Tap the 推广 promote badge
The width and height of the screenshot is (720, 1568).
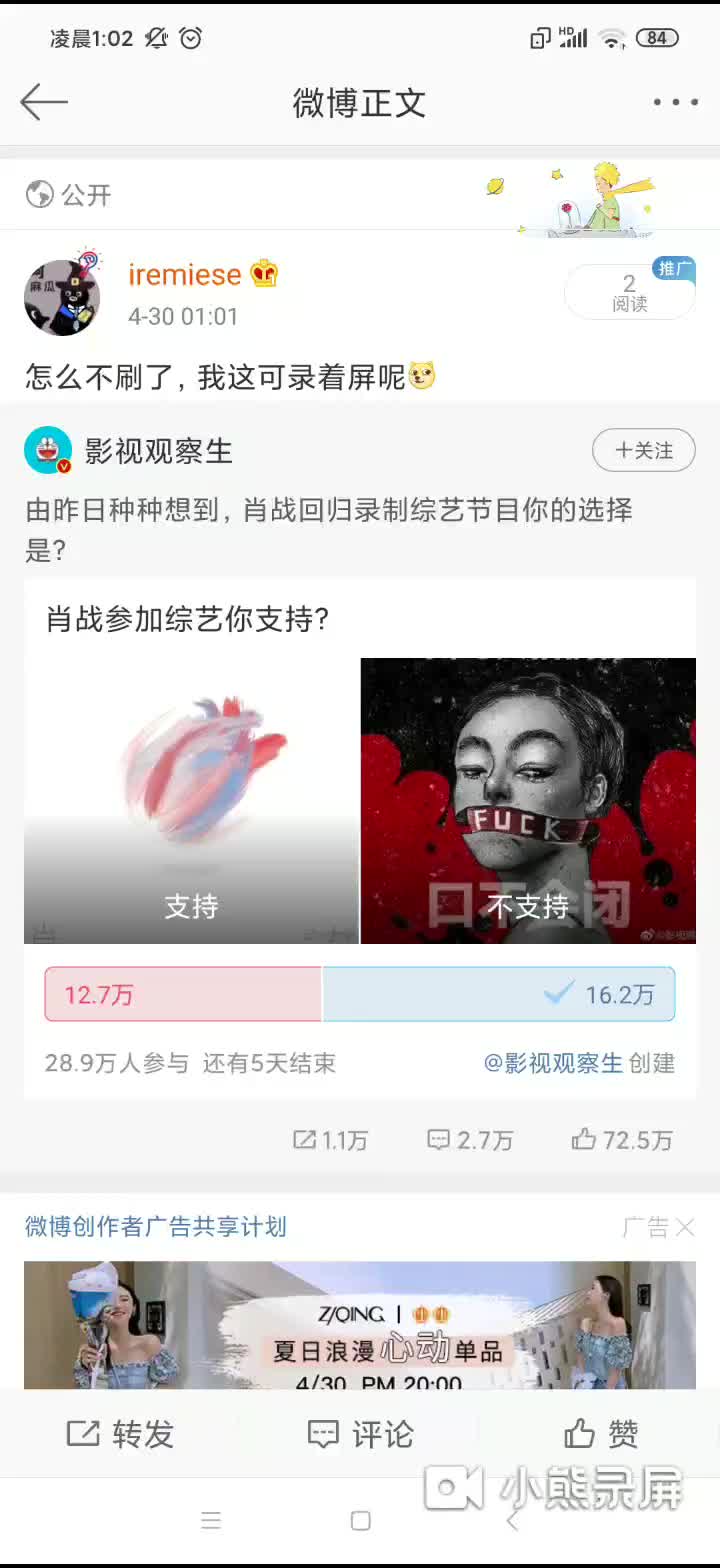click(x=674, y=268)
